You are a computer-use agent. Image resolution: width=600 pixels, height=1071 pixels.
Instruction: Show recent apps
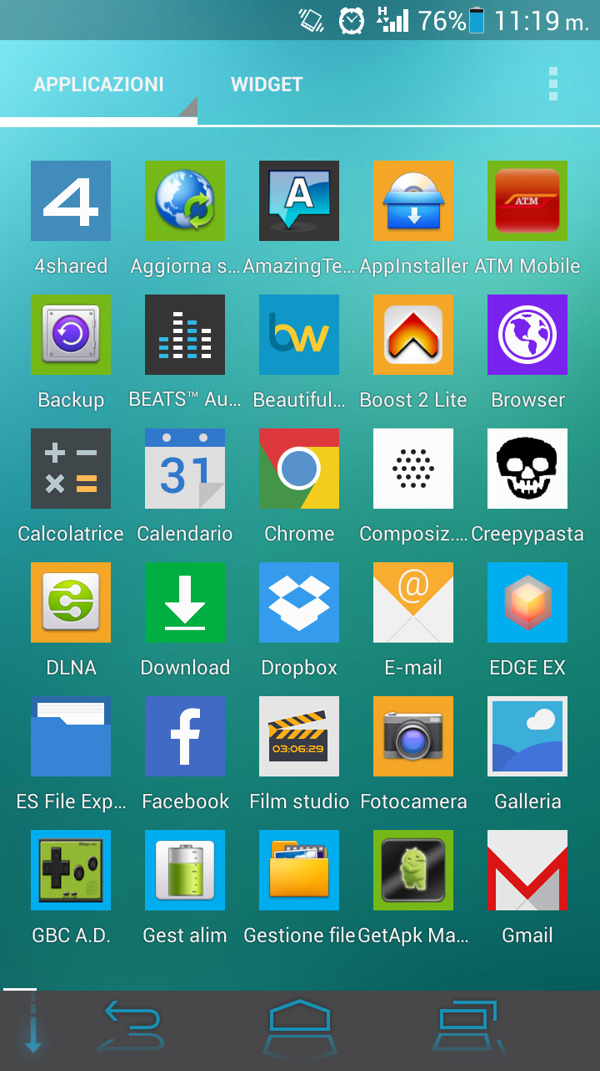point(468,1030)
